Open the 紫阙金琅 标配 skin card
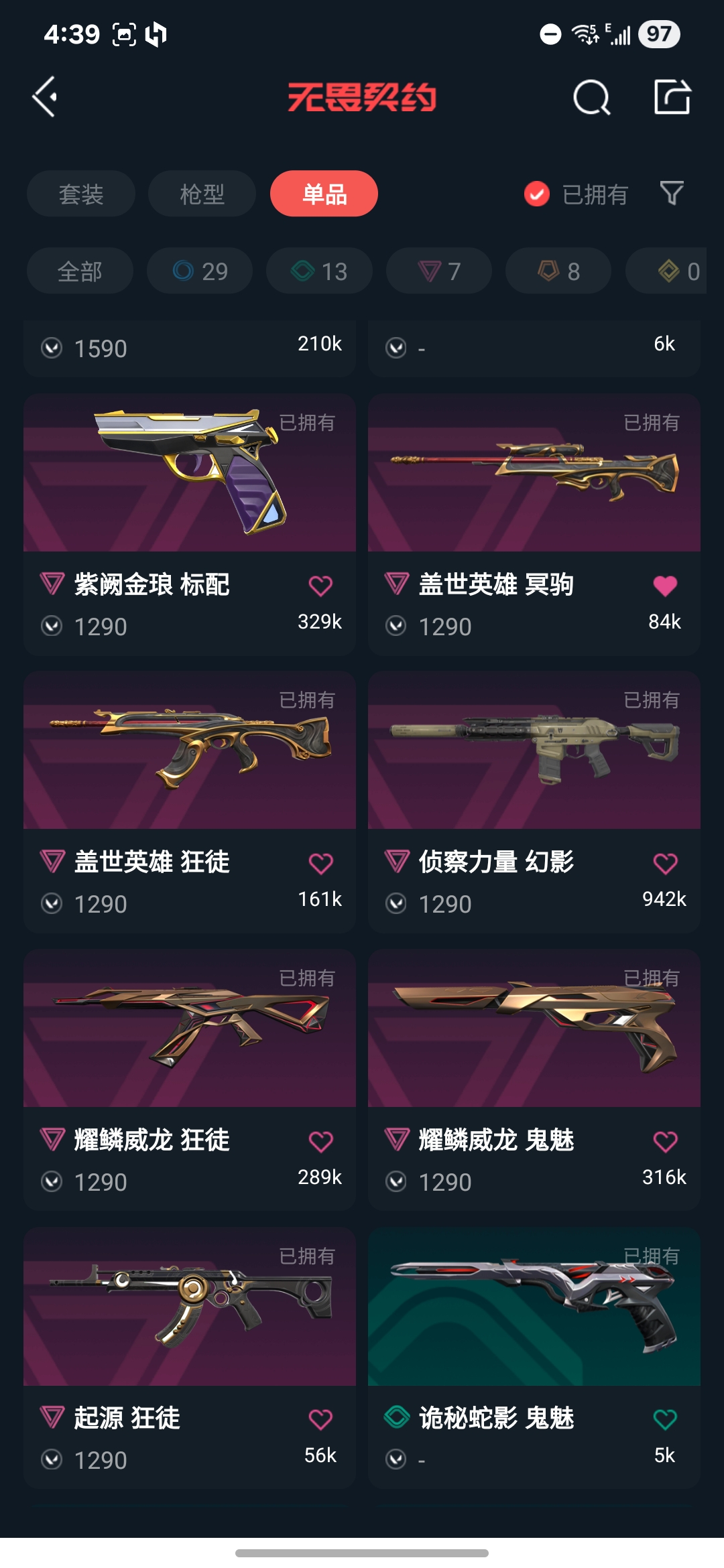724x1568 pixels. 190,525
